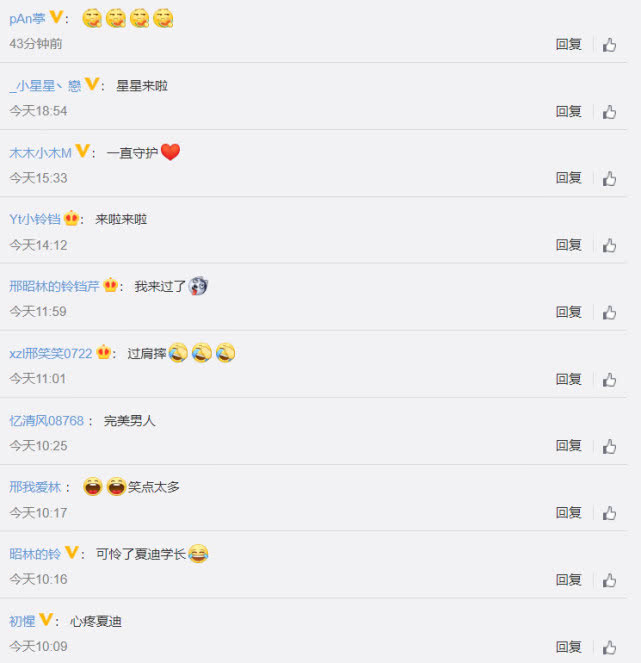641x663 pixels.
Task: Like the comment 心疼夏迪
Action: 609,647
